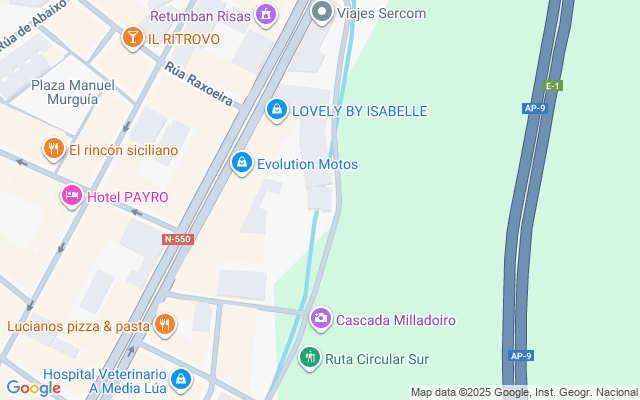Open the Google logo link
This screenshot has width=640, height=400.
click(x=33, y=388)
